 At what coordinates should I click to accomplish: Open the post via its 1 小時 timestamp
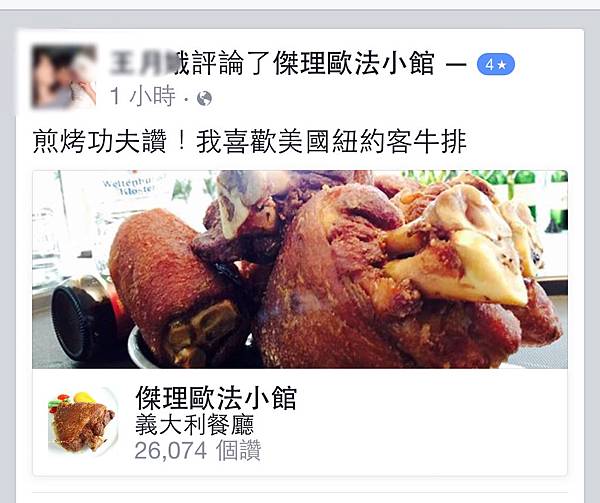click(144, 97)
